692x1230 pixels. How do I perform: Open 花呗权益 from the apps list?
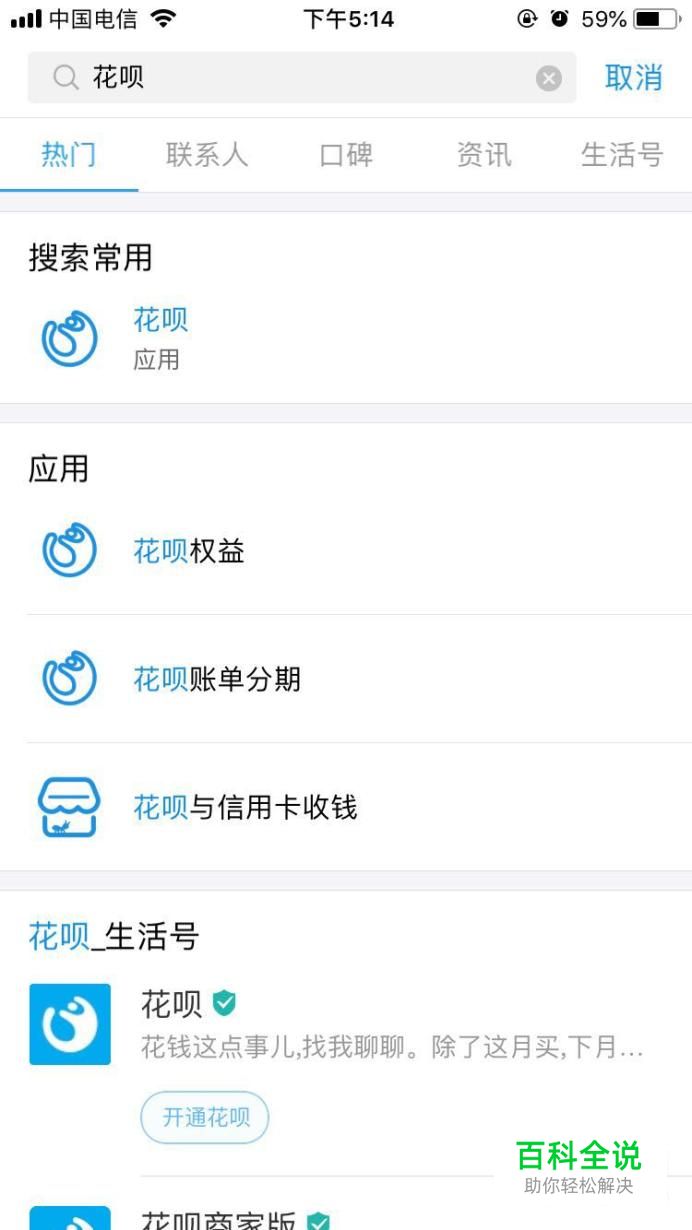(x=190, y=551)
